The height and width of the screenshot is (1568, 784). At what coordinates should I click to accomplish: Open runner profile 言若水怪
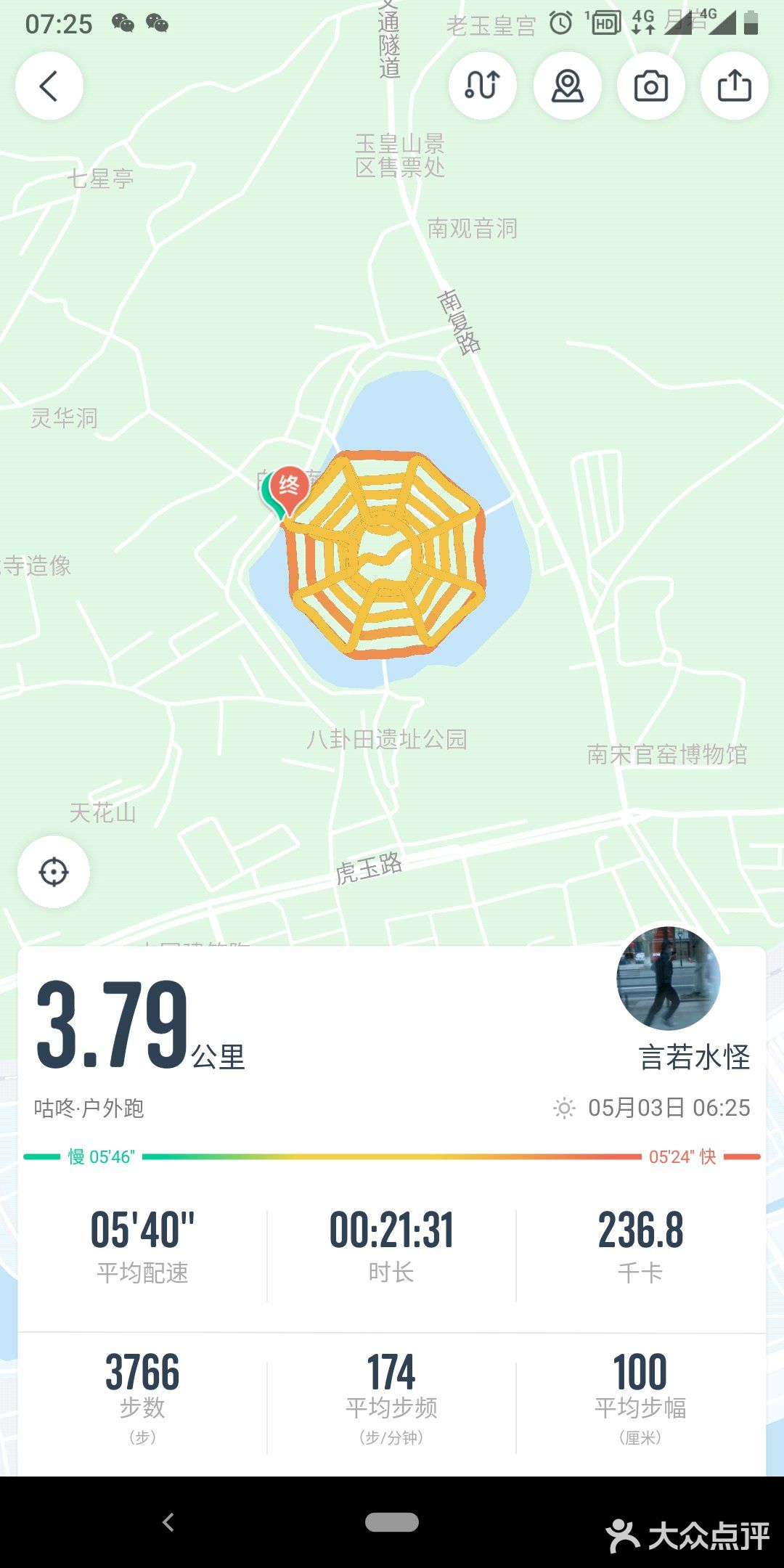click(x=694, y=1058)
